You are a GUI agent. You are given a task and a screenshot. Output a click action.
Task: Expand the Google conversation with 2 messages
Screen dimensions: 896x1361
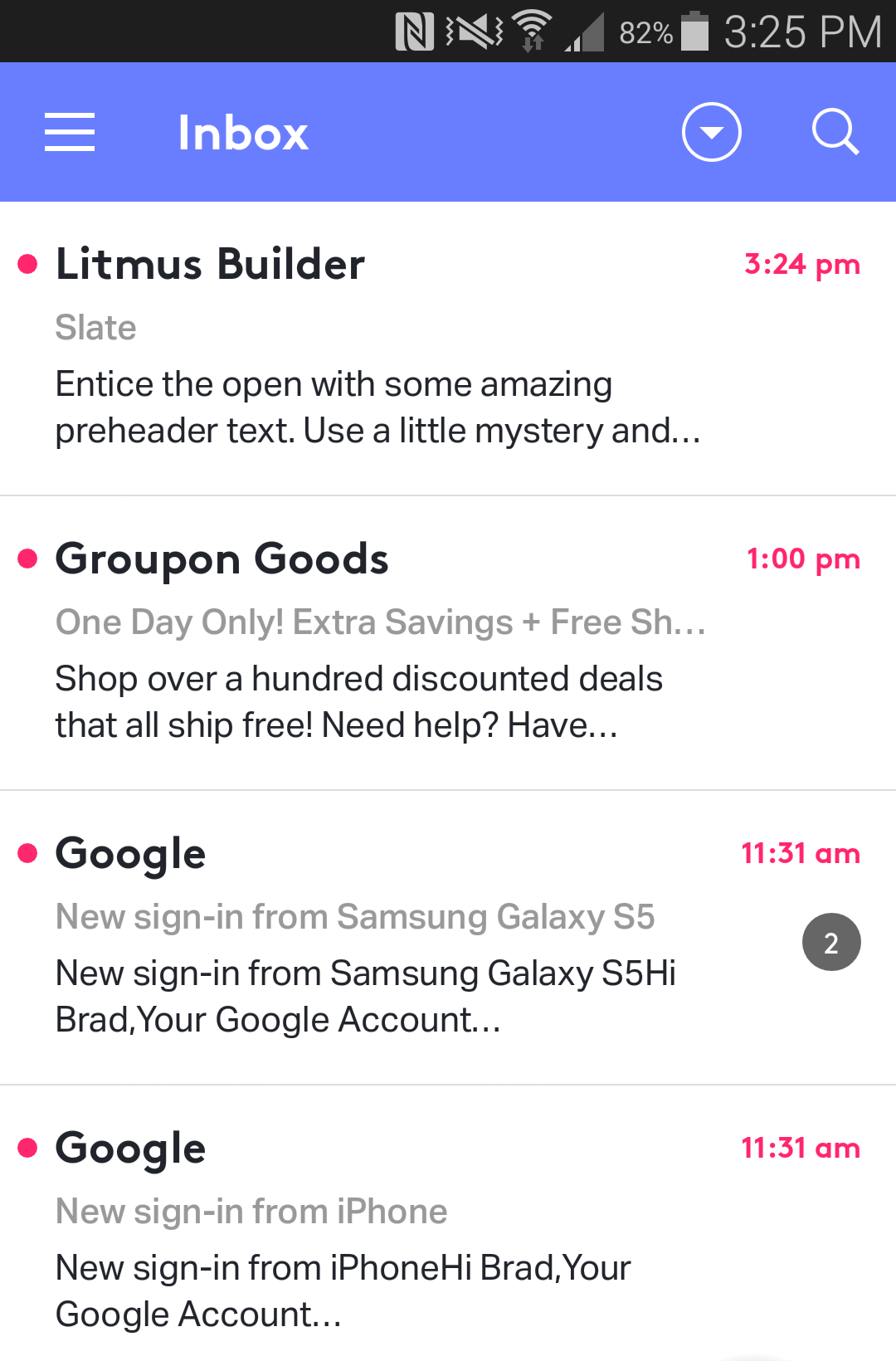click(830, 941)
